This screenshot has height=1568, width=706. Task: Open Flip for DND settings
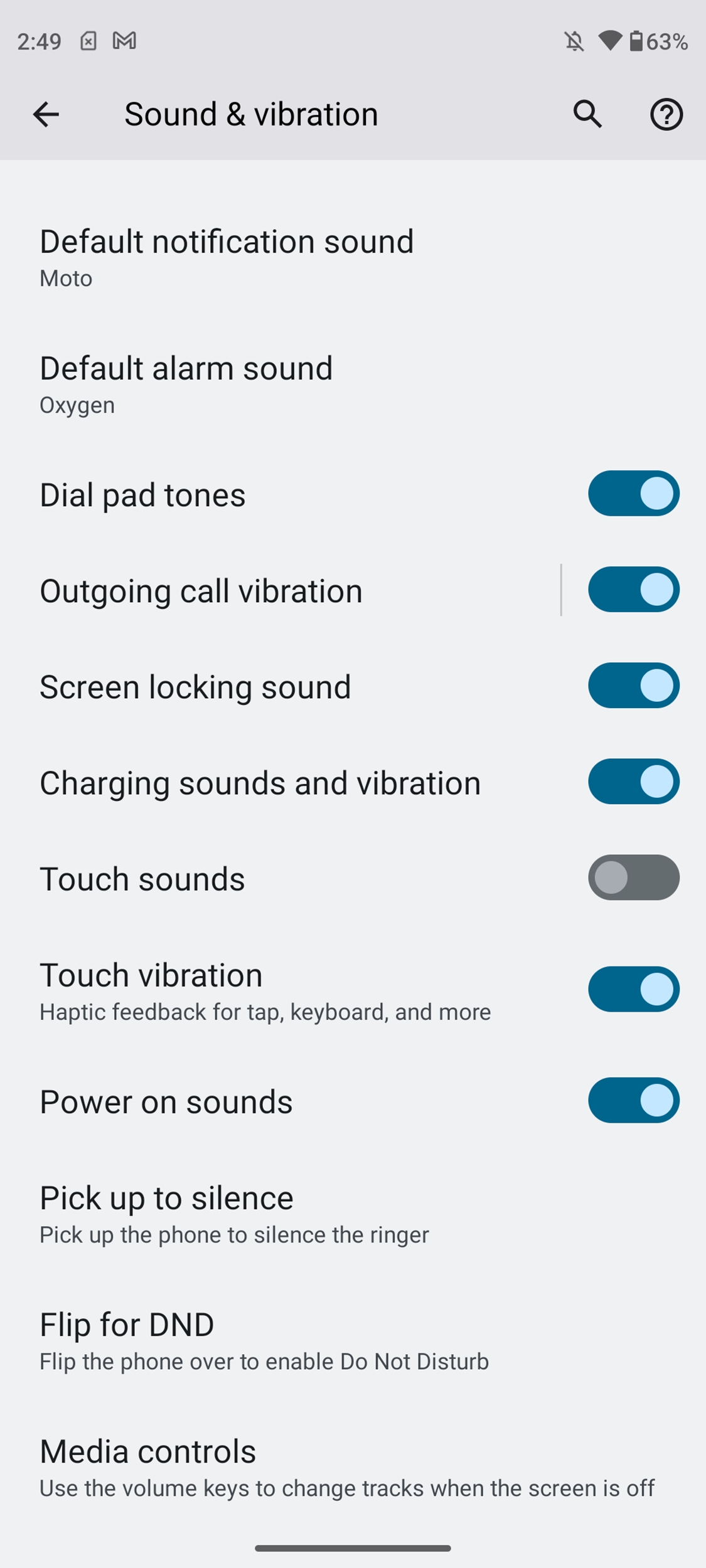(x=353, y=1340)
